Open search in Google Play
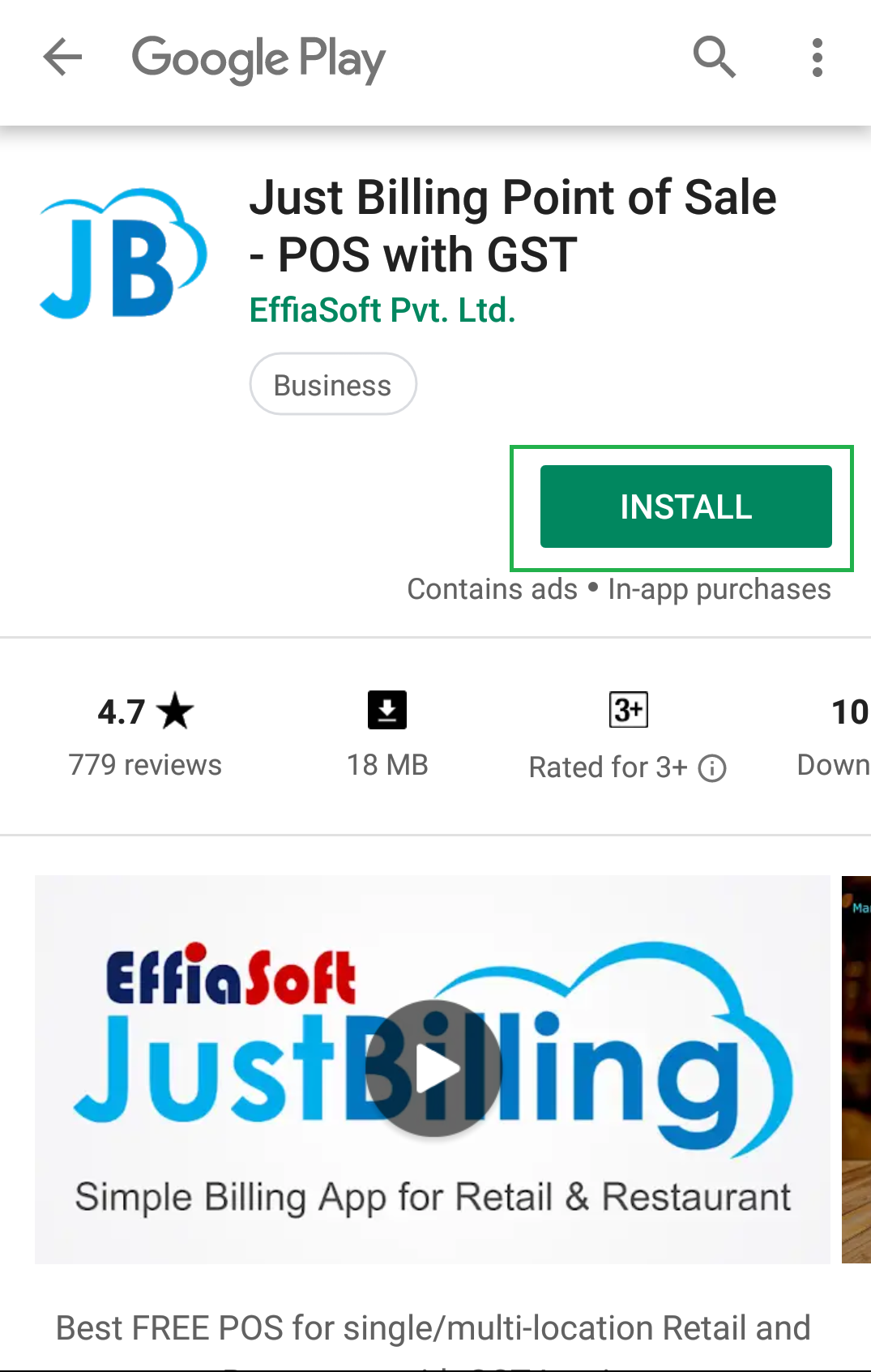The height and width of the screenshot is (1372, 871). point(714,58)
